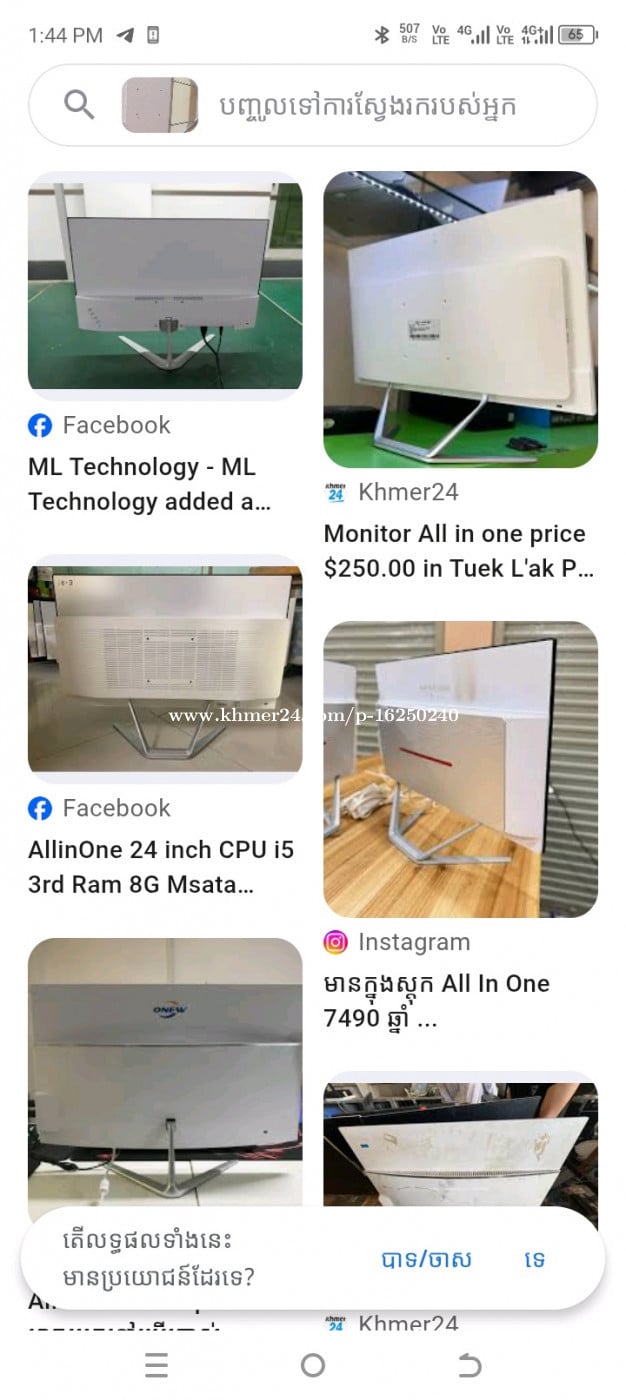Viewport: 626px width, 1400px height.
Task: Answer ទេ to the results feedback prompt
Action: tap(535, 1259)
